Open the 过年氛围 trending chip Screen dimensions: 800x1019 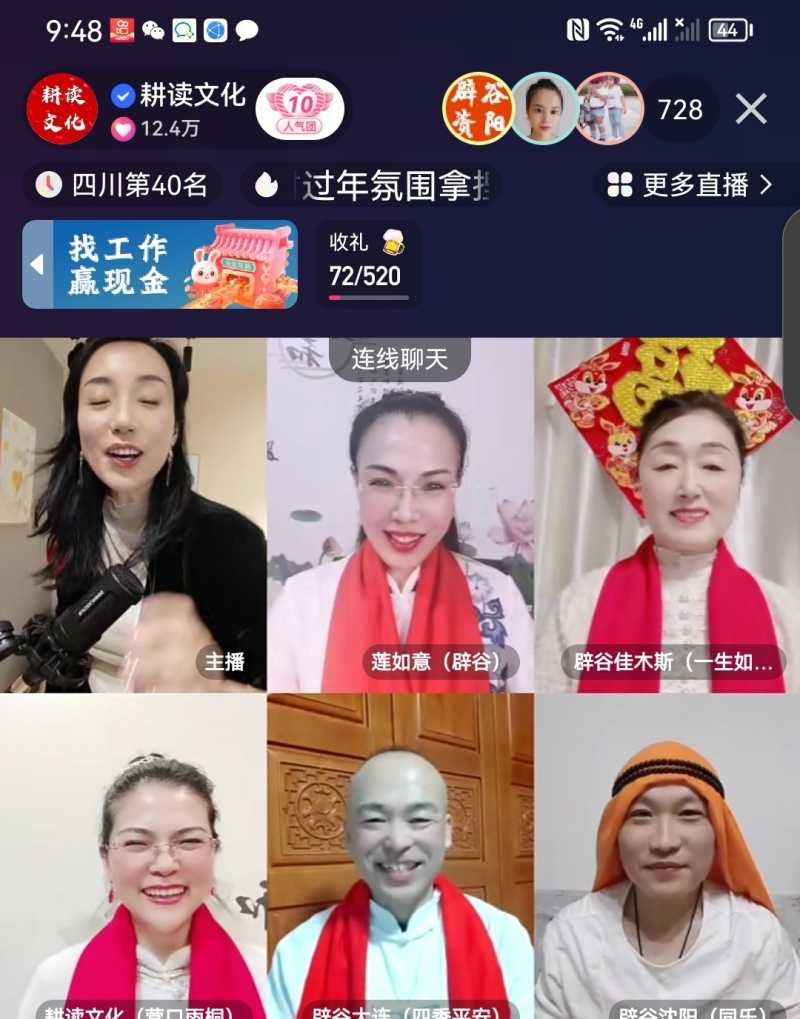tap(372, 185)
